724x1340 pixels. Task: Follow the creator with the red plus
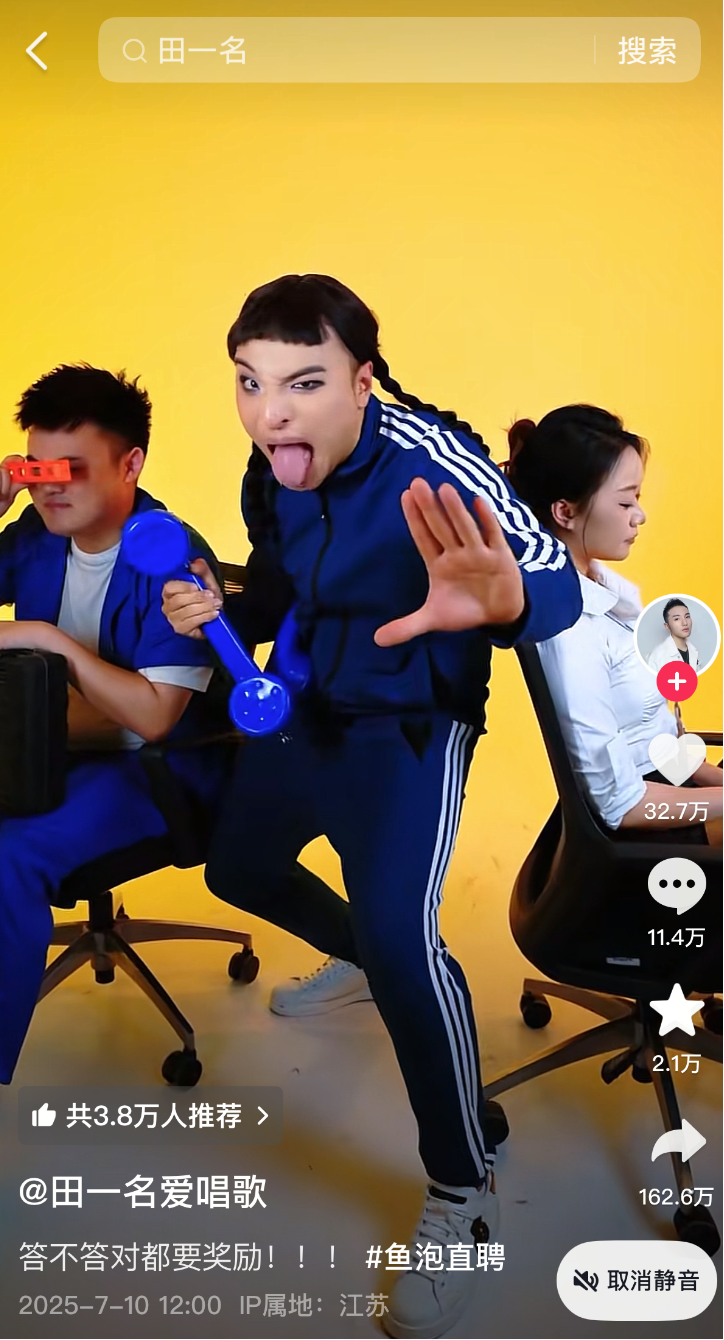coord(677,682)
